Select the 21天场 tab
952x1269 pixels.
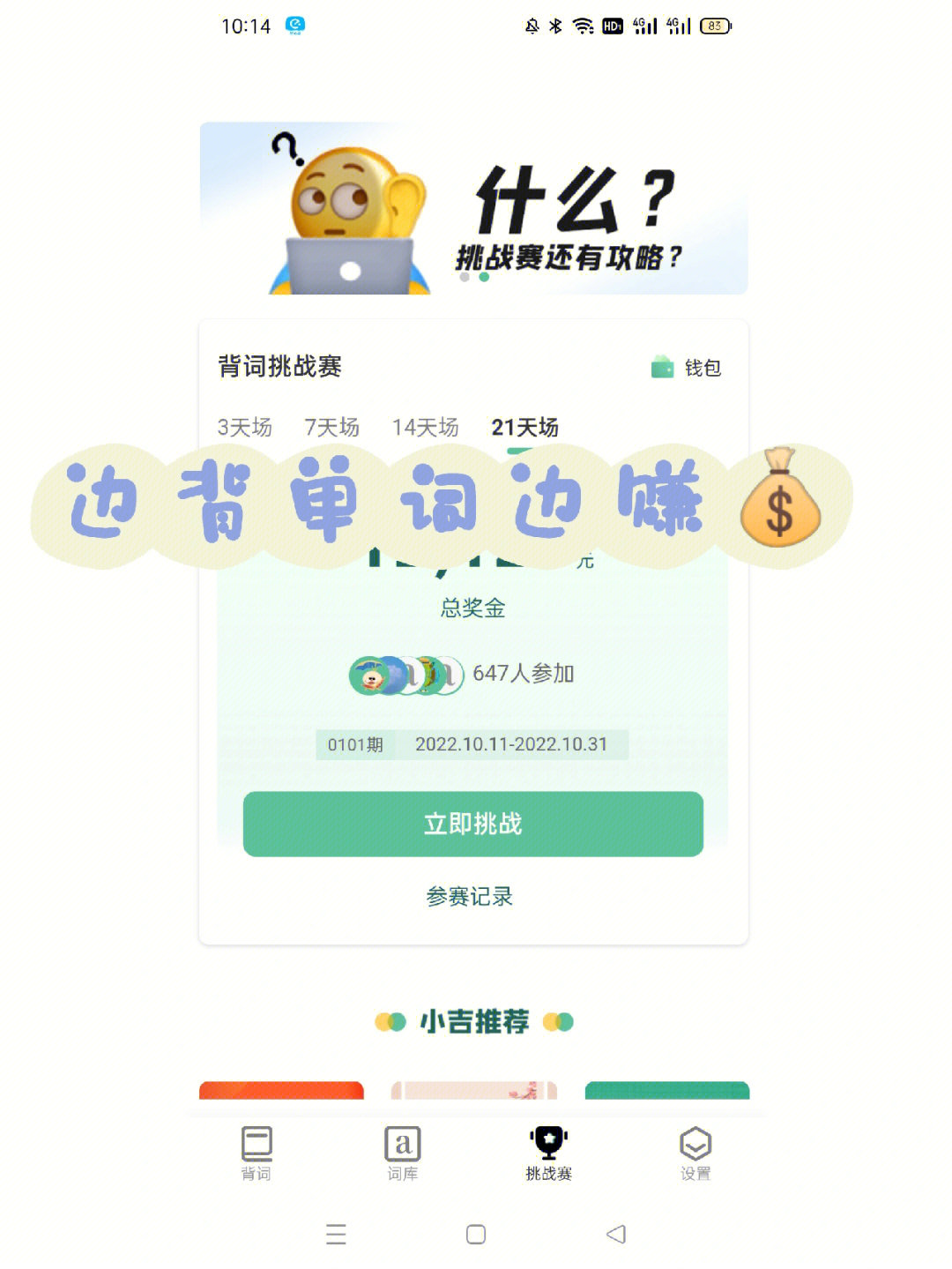click(x=524, y=428)
